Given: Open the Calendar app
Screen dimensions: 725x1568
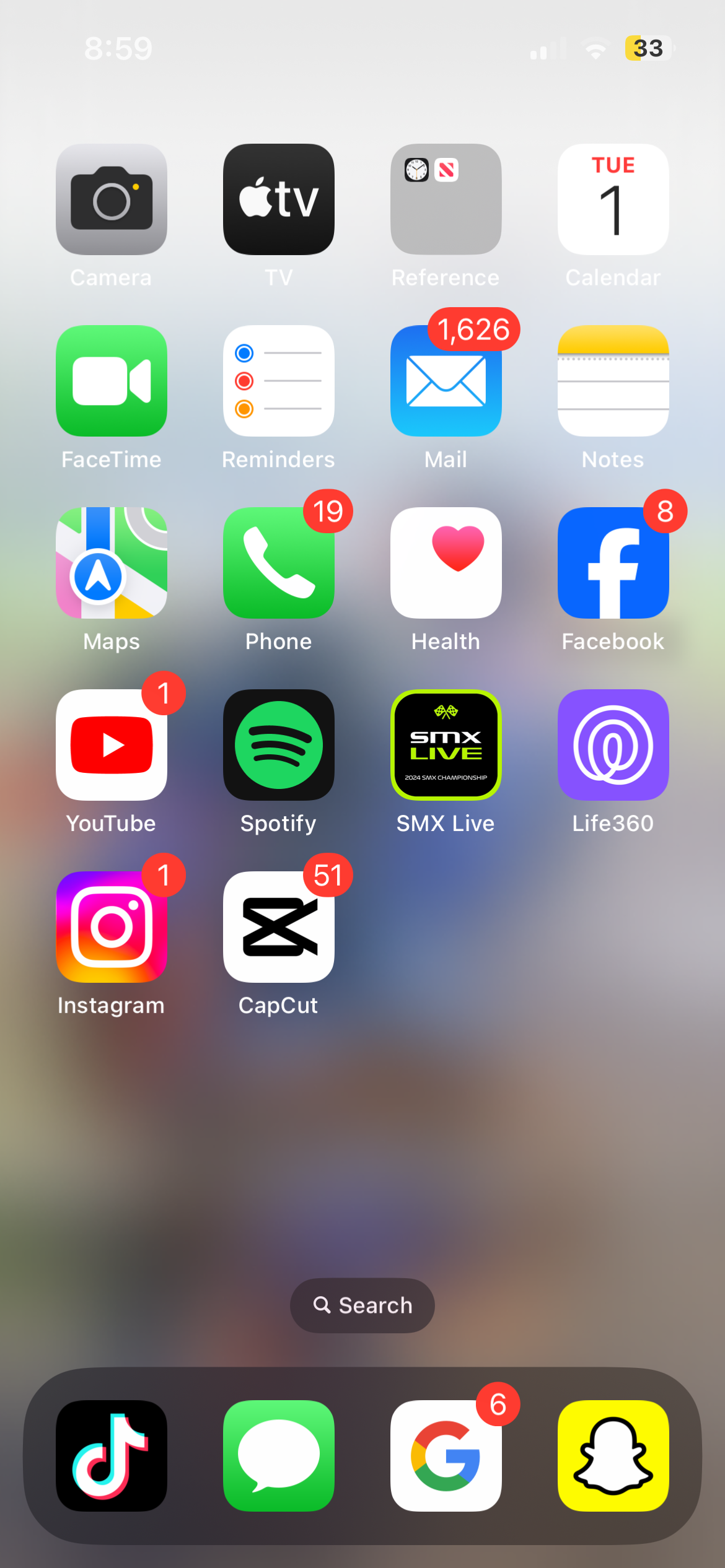Looking at the screenshot, I should click(613, 199).
